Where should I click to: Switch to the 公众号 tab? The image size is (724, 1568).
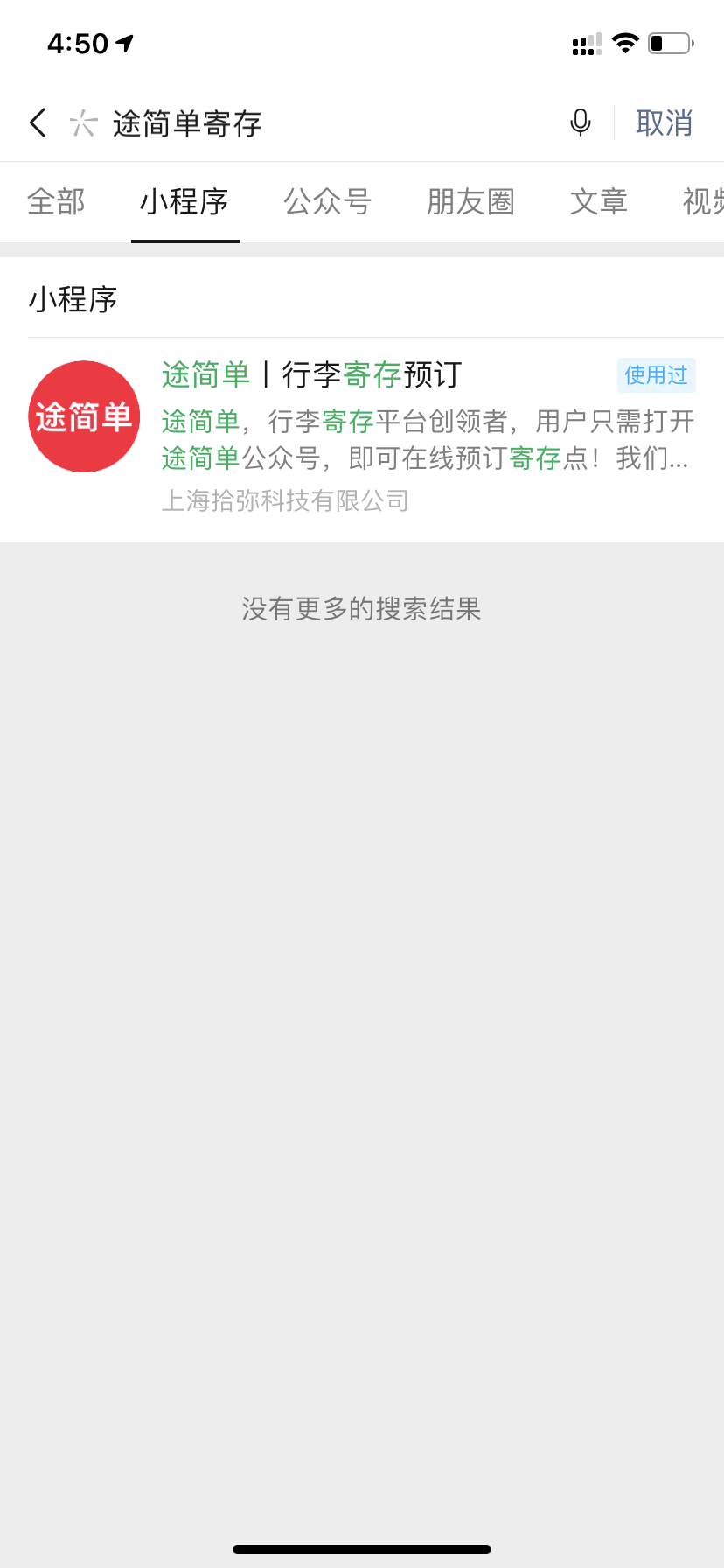[326, 202]
